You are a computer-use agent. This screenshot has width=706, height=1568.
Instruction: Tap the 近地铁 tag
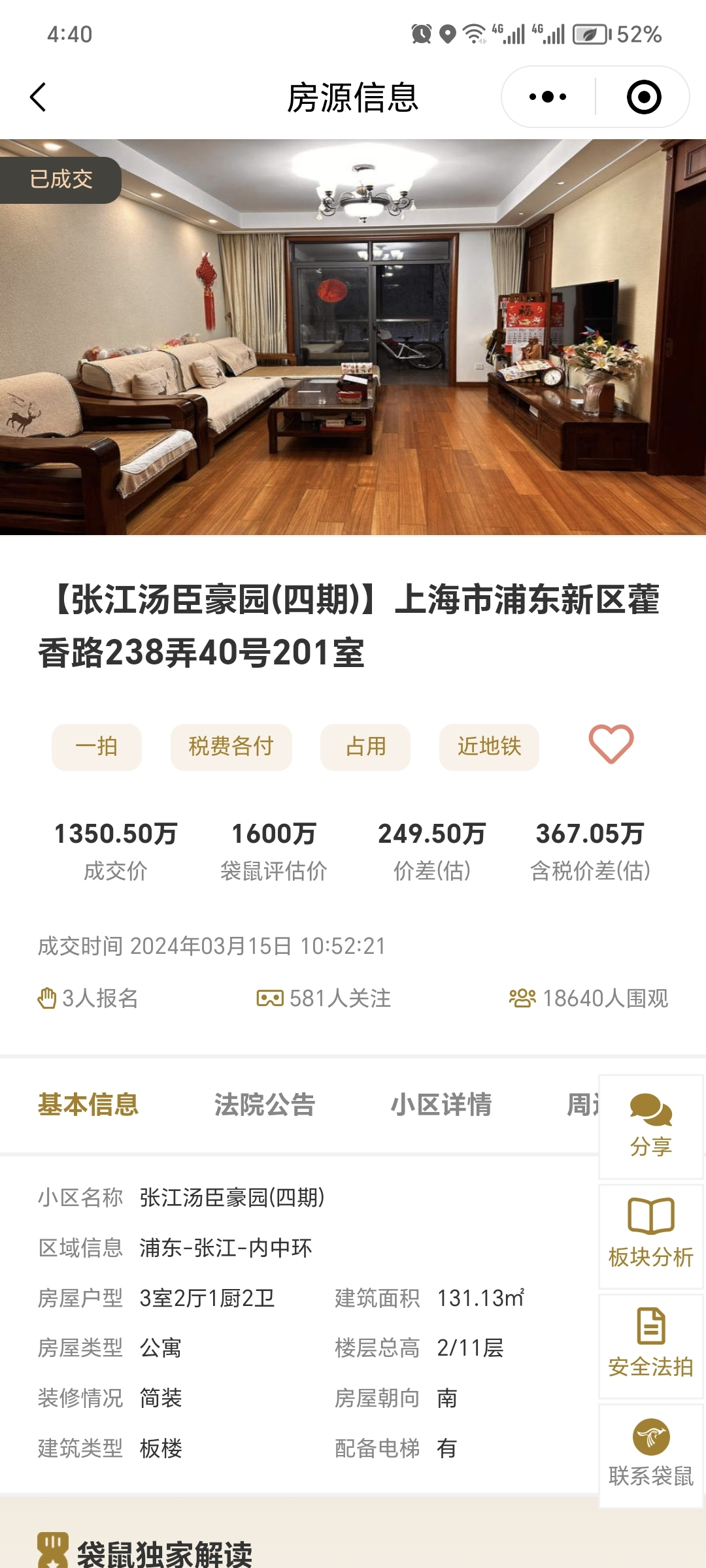pyautogui.click(x=489, y=747)
